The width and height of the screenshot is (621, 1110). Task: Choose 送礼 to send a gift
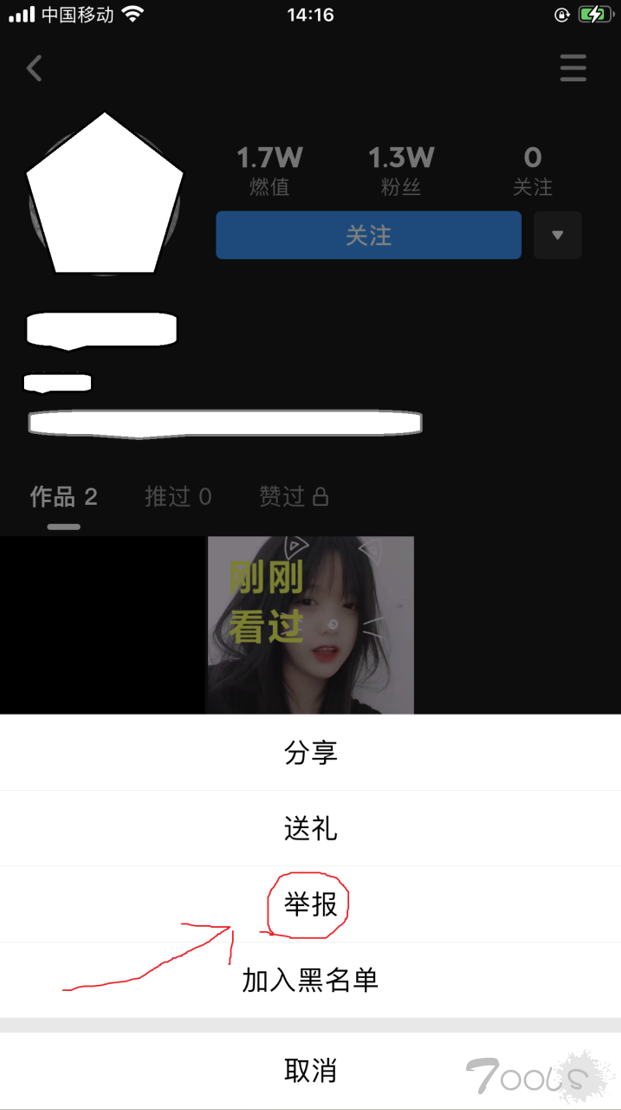pyautogui.click(x=310, y=828)
